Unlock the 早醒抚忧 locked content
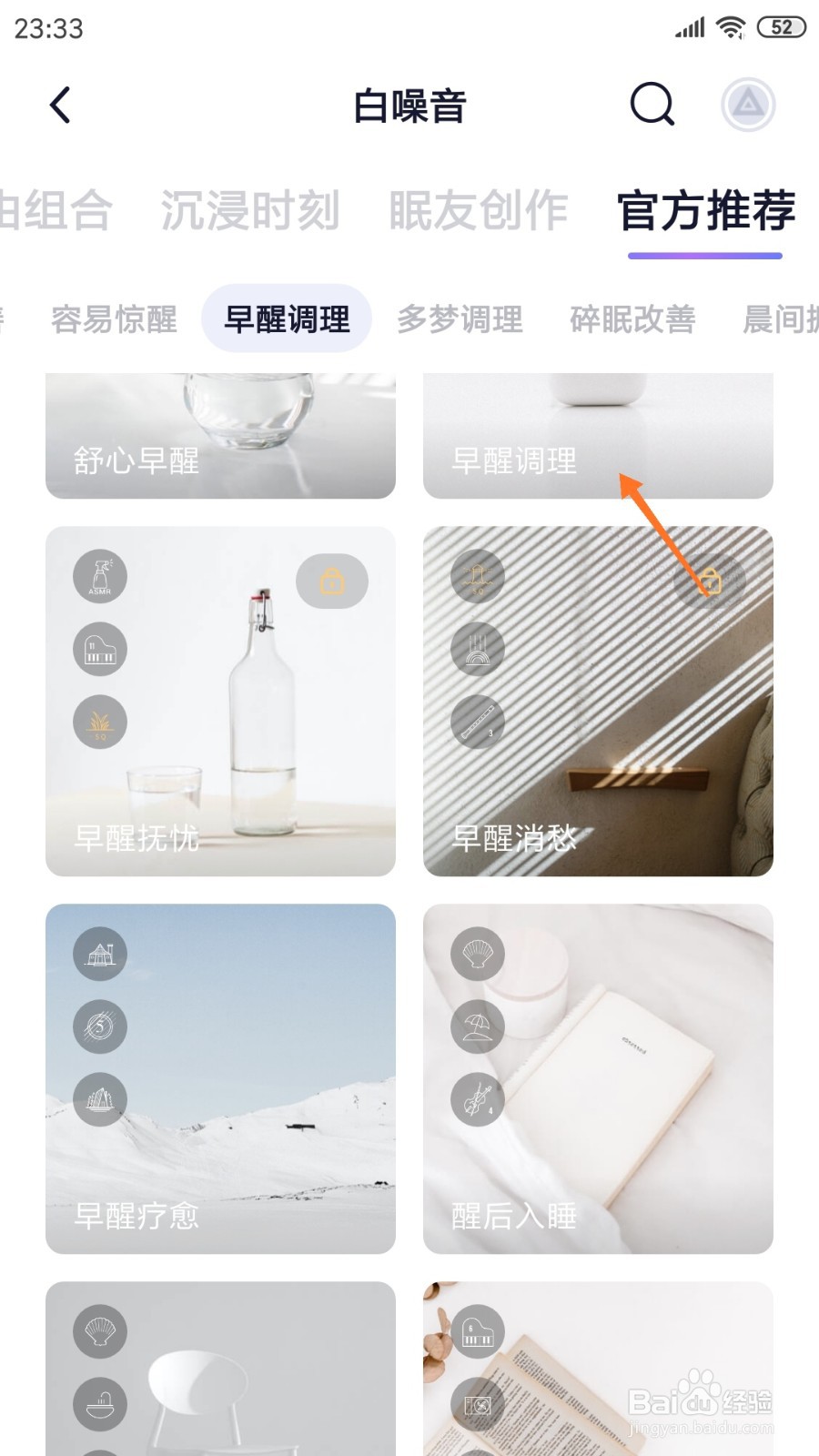Image resolution: width=819 pixels, height=1456 pixels. click(x=331, y=581)
